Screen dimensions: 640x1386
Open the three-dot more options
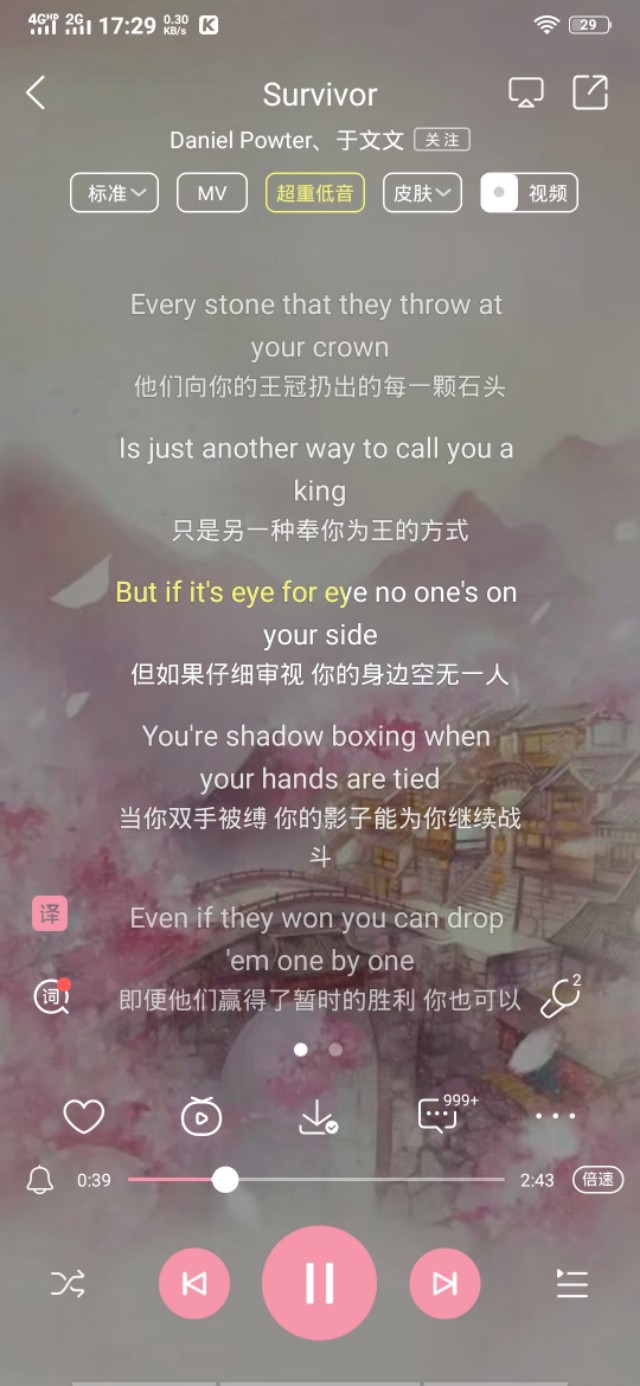[555, 1116]
